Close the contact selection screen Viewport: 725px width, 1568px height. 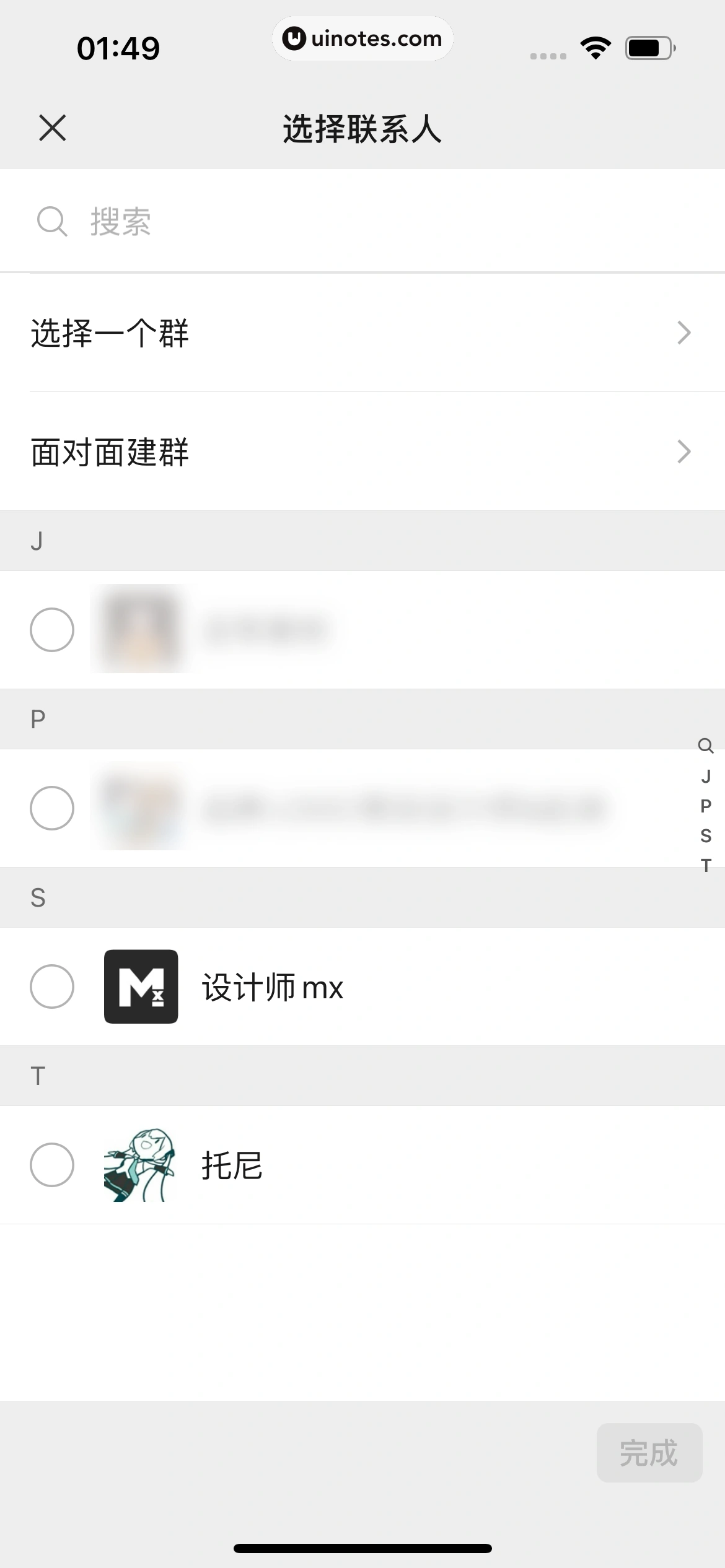coord(52,128)
